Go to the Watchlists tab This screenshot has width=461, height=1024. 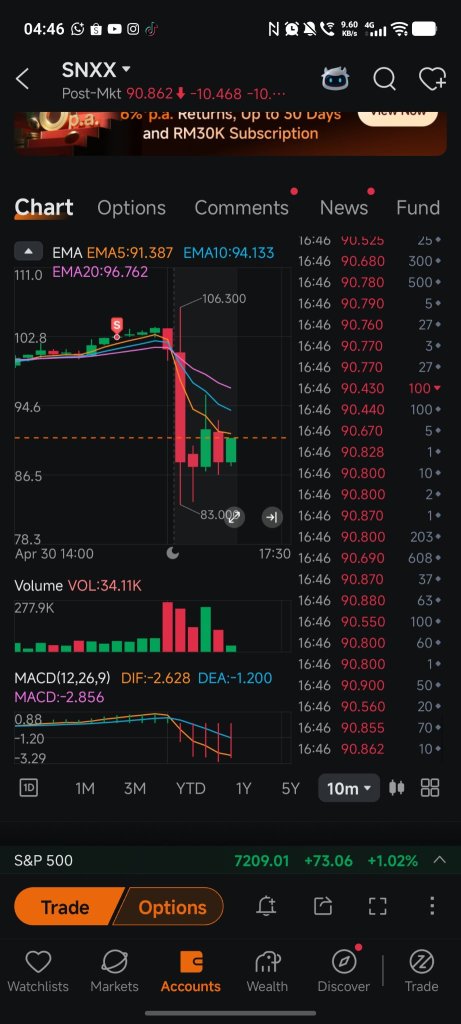pos(38,971)
